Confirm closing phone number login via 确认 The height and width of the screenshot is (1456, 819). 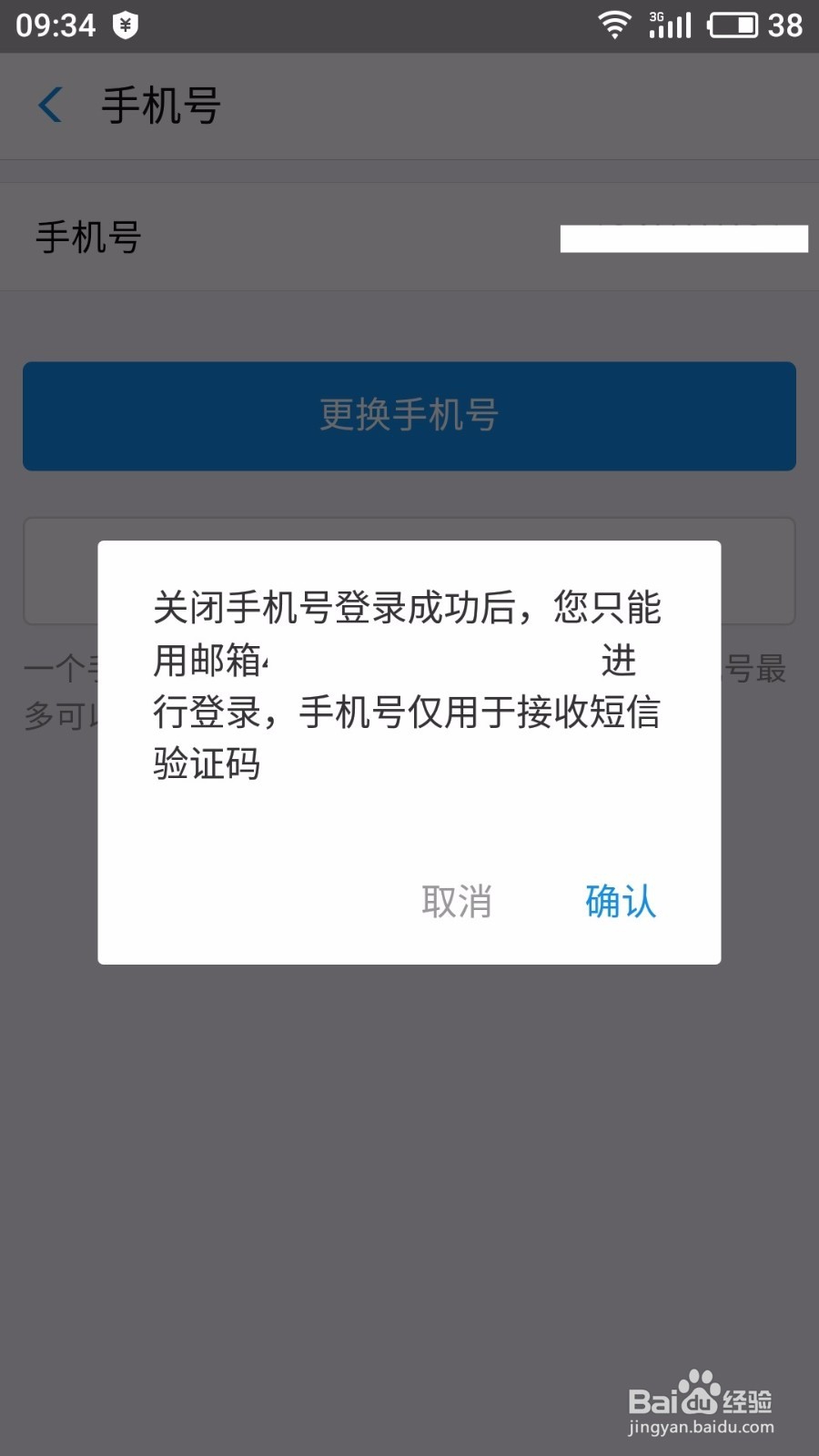[619, 902]
